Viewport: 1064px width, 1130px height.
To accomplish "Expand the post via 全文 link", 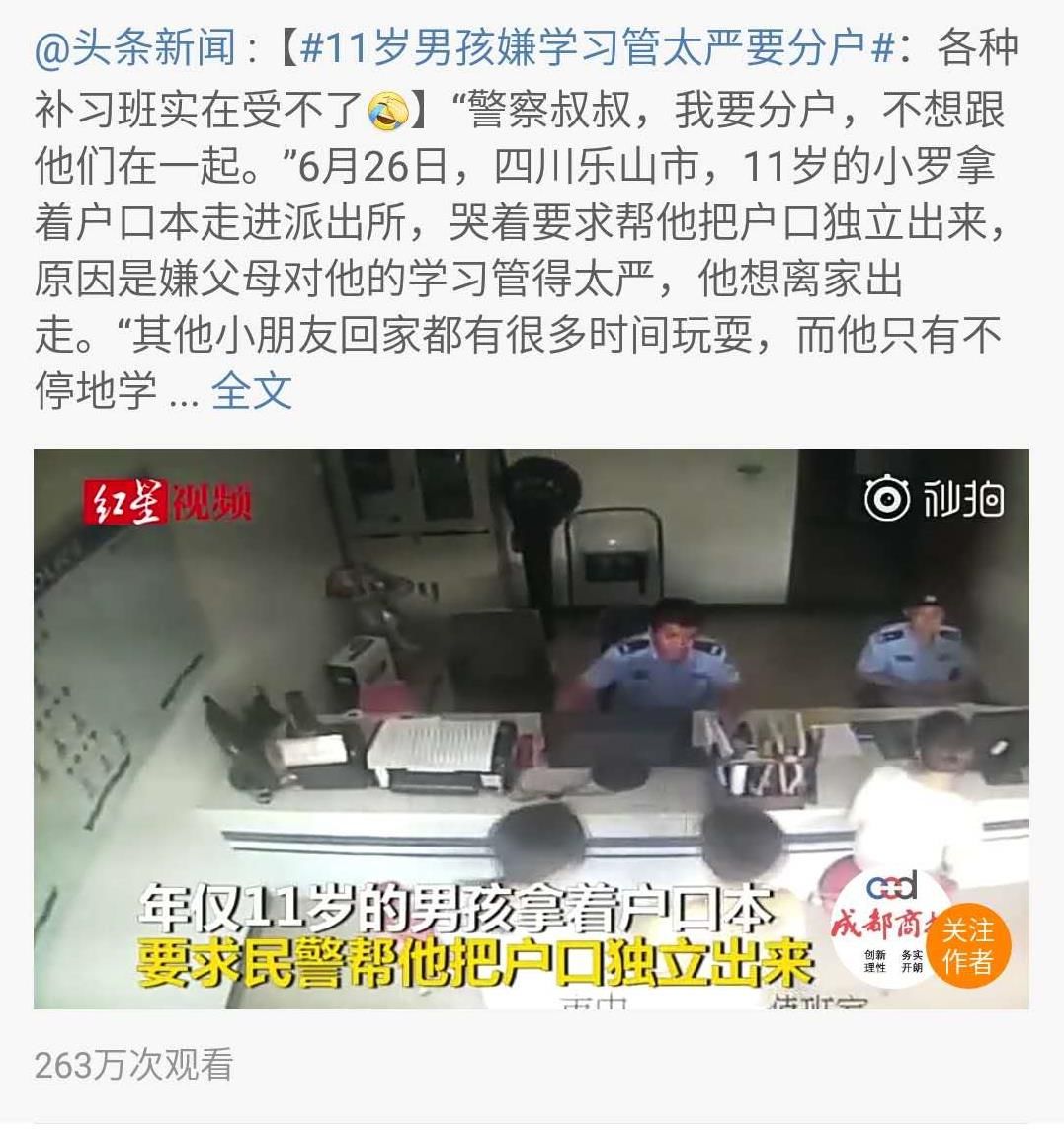I will [x=252, y=390].
